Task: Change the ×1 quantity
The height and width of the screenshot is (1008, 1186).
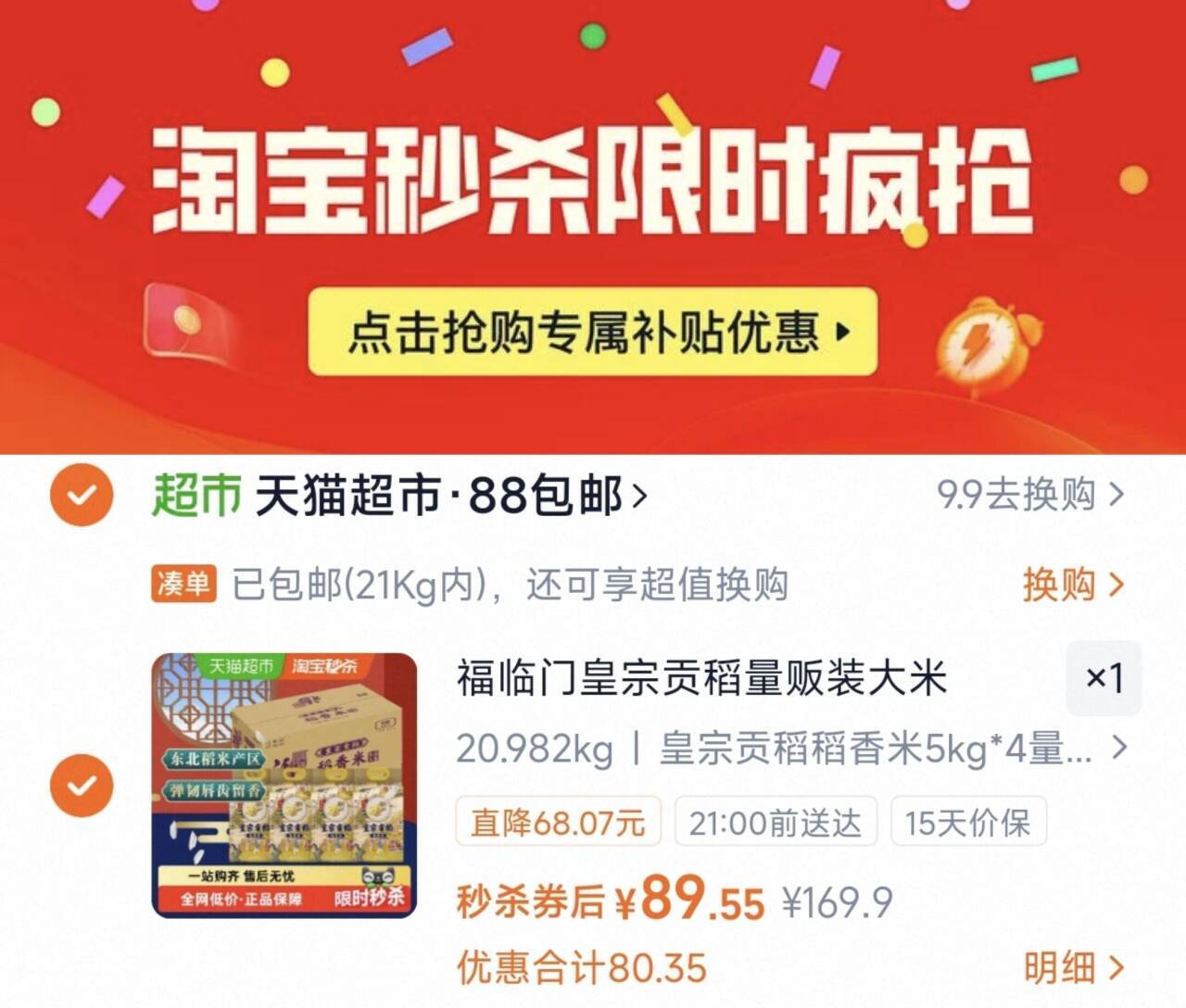Action: pyautogui.click(x=1104, y=678)
